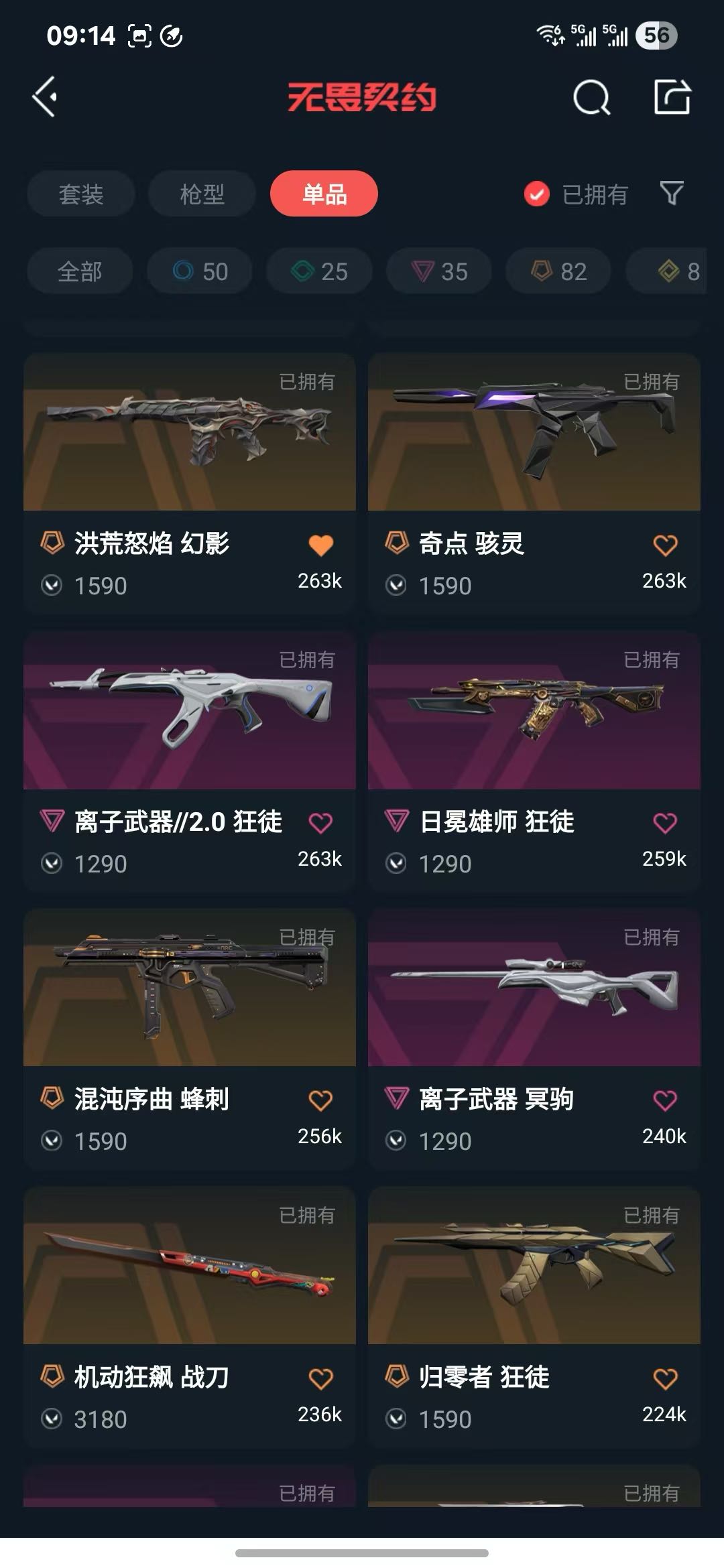Image resolution: width=724 pixels, height=1568 pixels.
Task: Open the search magnifier icon
Action: [x=592, y=98]
